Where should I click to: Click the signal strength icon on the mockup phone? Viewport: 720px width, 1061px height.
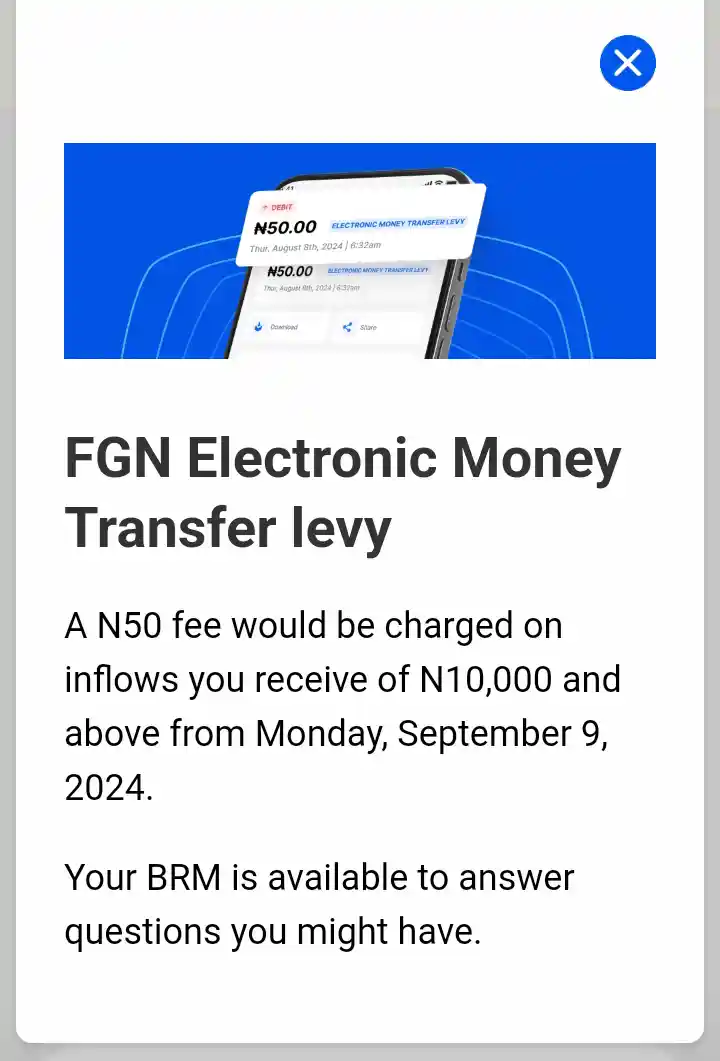[427, 182]
